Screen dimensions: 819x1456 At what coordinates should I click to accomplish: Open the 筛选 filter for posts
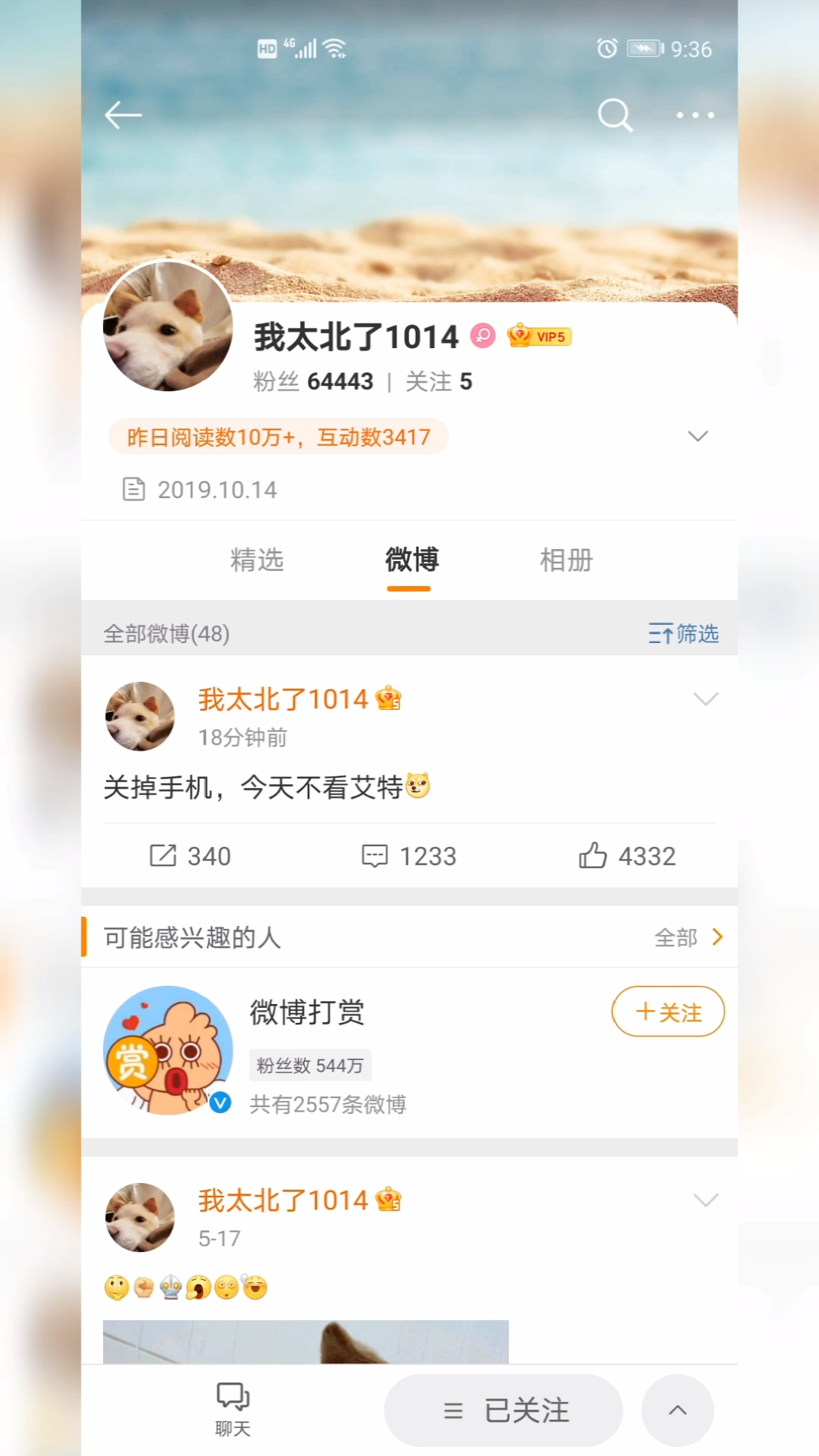coord(683,633)
